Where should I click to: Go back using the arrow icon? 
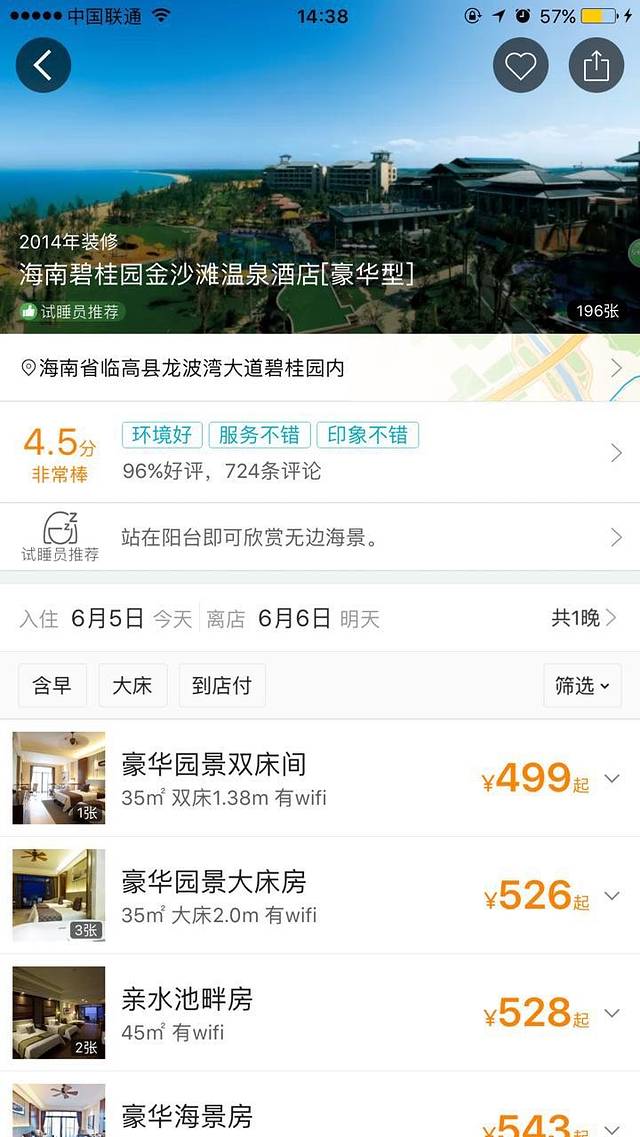[x=43, y=65]
